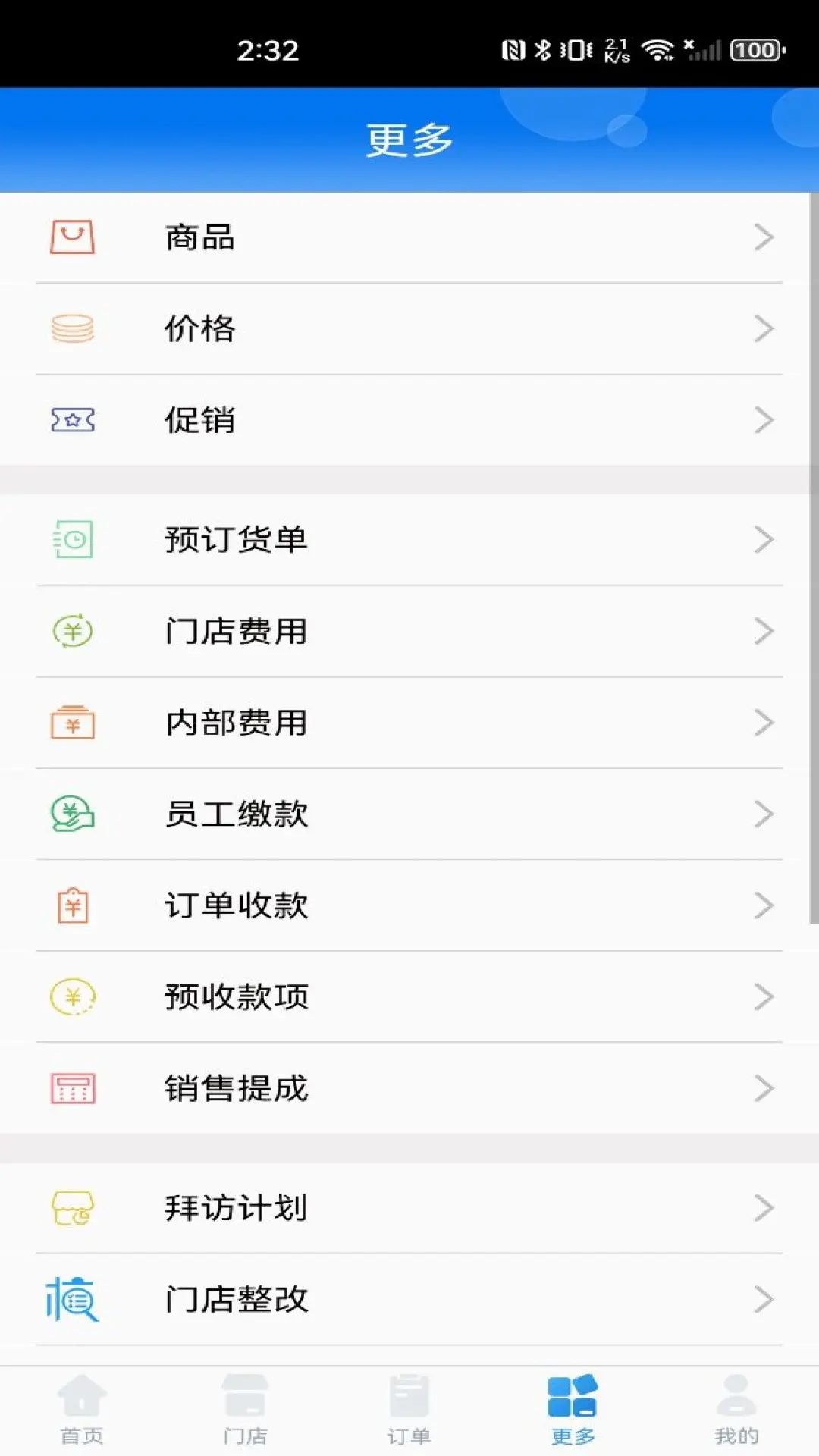The image size is (819, 1456).
Task: Go to the 我的 tab
Action: tap(736, 1410)
